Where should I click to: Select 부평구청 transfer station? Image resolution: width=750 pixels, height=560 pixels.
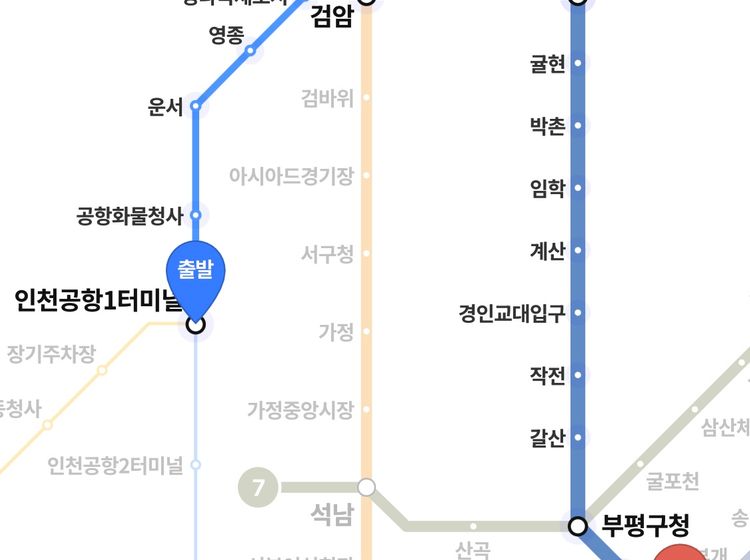point(578,525)
